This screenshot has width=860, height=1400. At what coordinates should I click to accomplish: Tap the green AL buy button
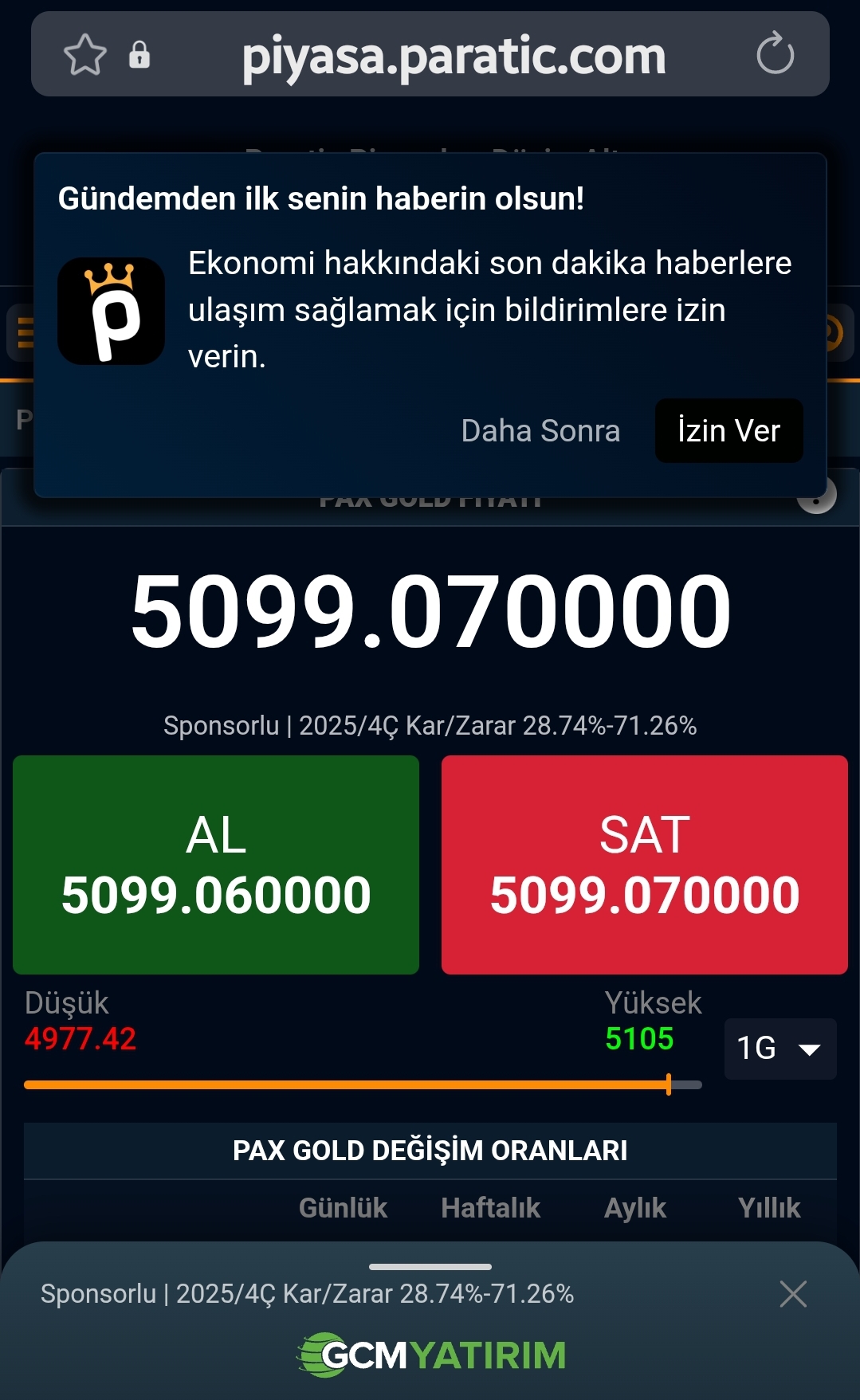tap(216, 865)
